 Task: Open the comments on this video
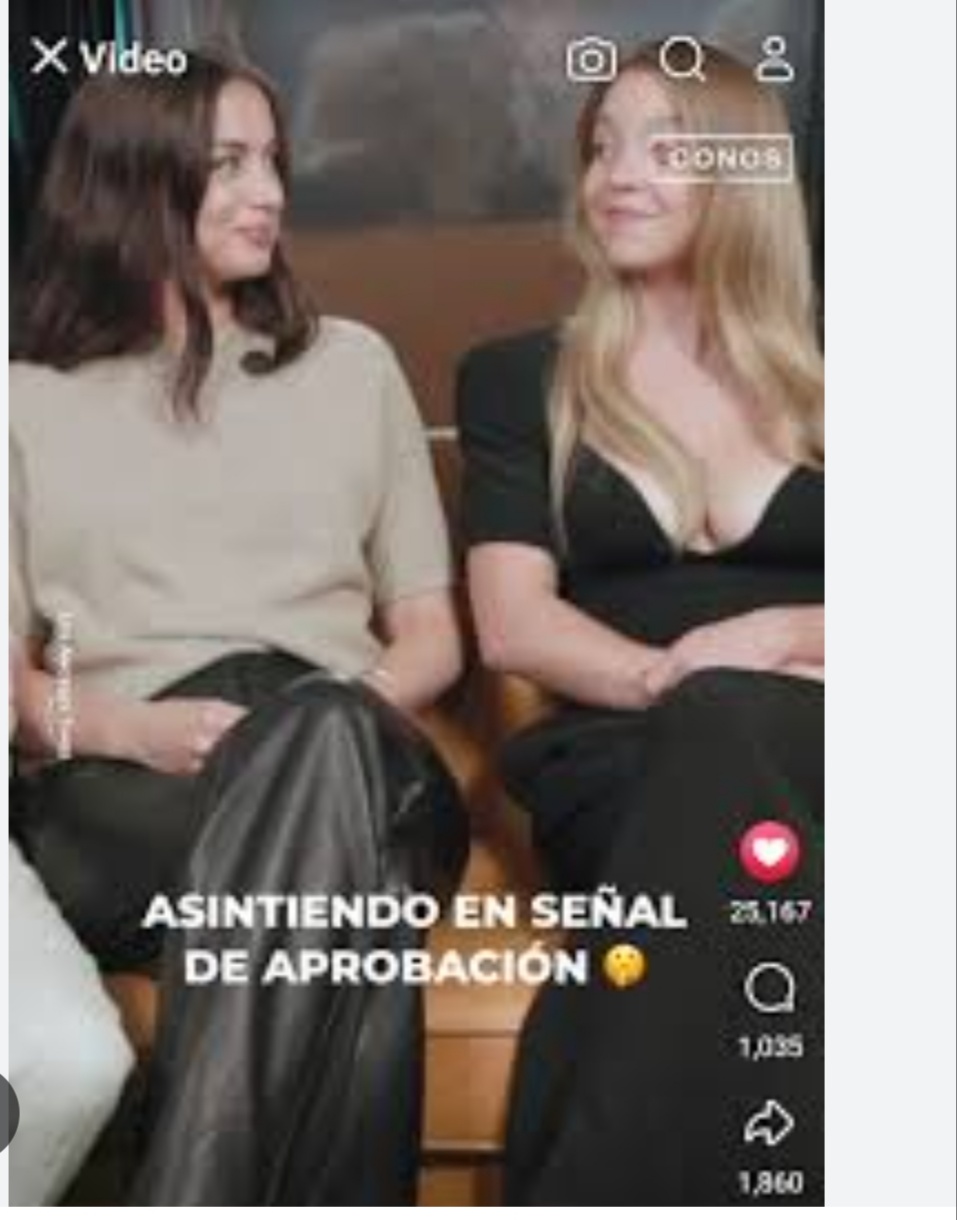pos(769,990)
